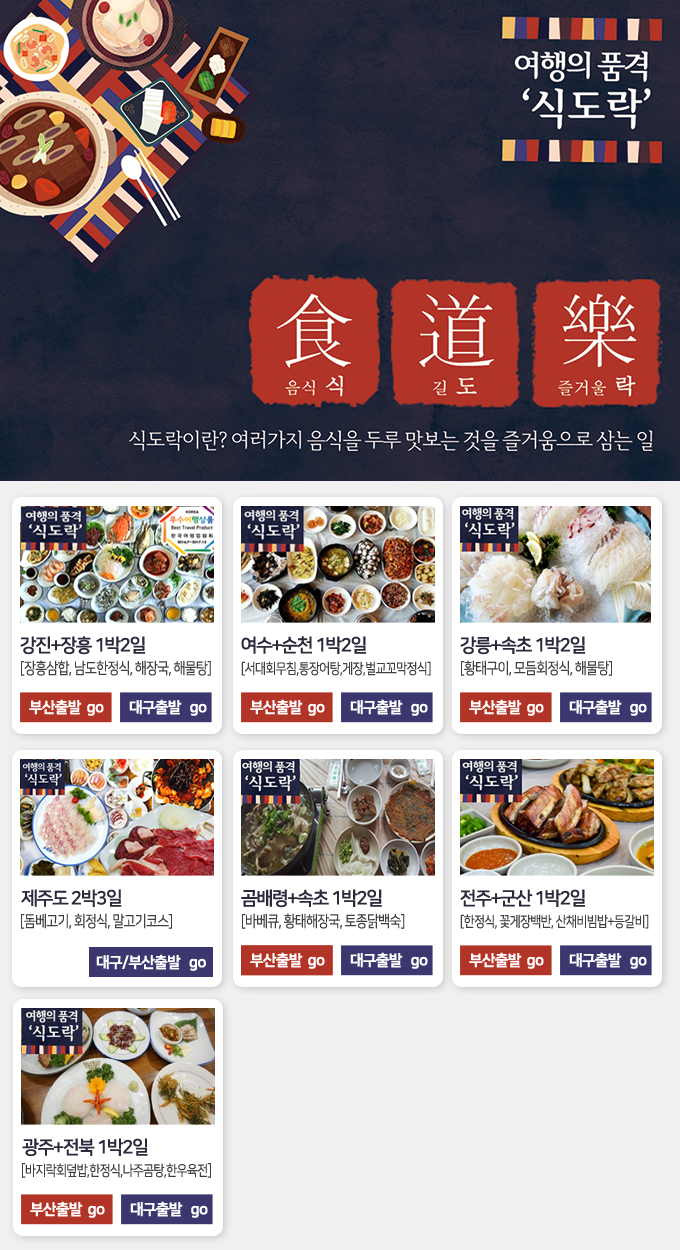Select 대구출발 go for 전주+군산 trip

(x=606, y=960)
